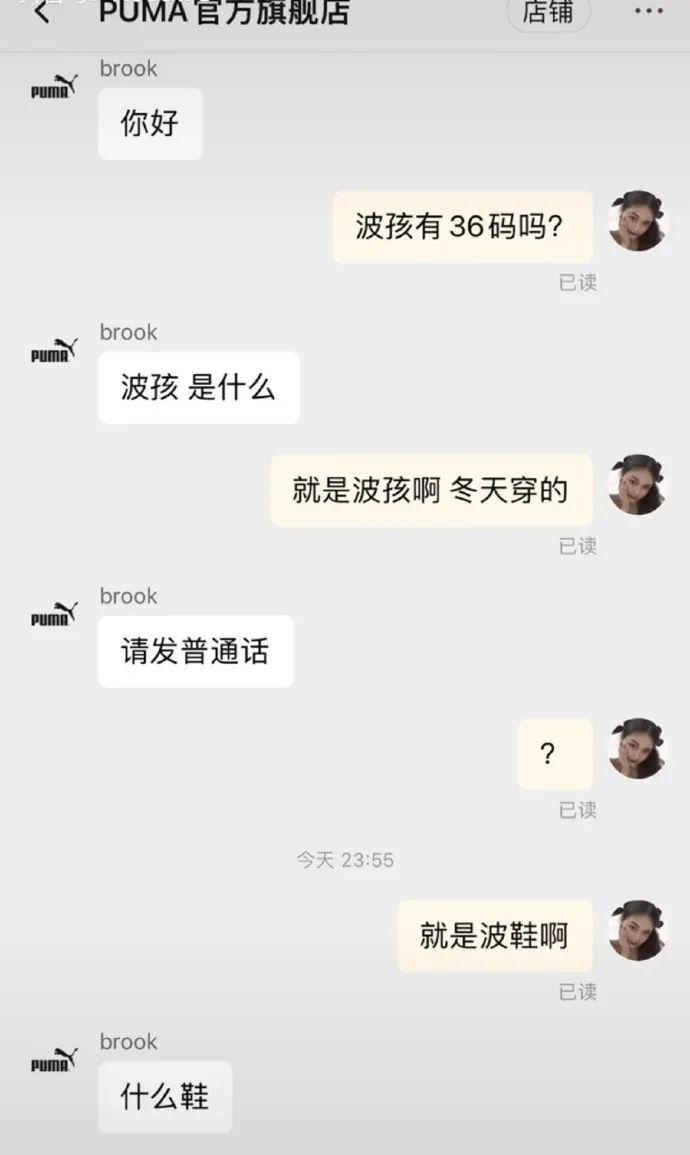
Task: Tap PUMA avatar beside the 你好 message
Action: point(54,87)
